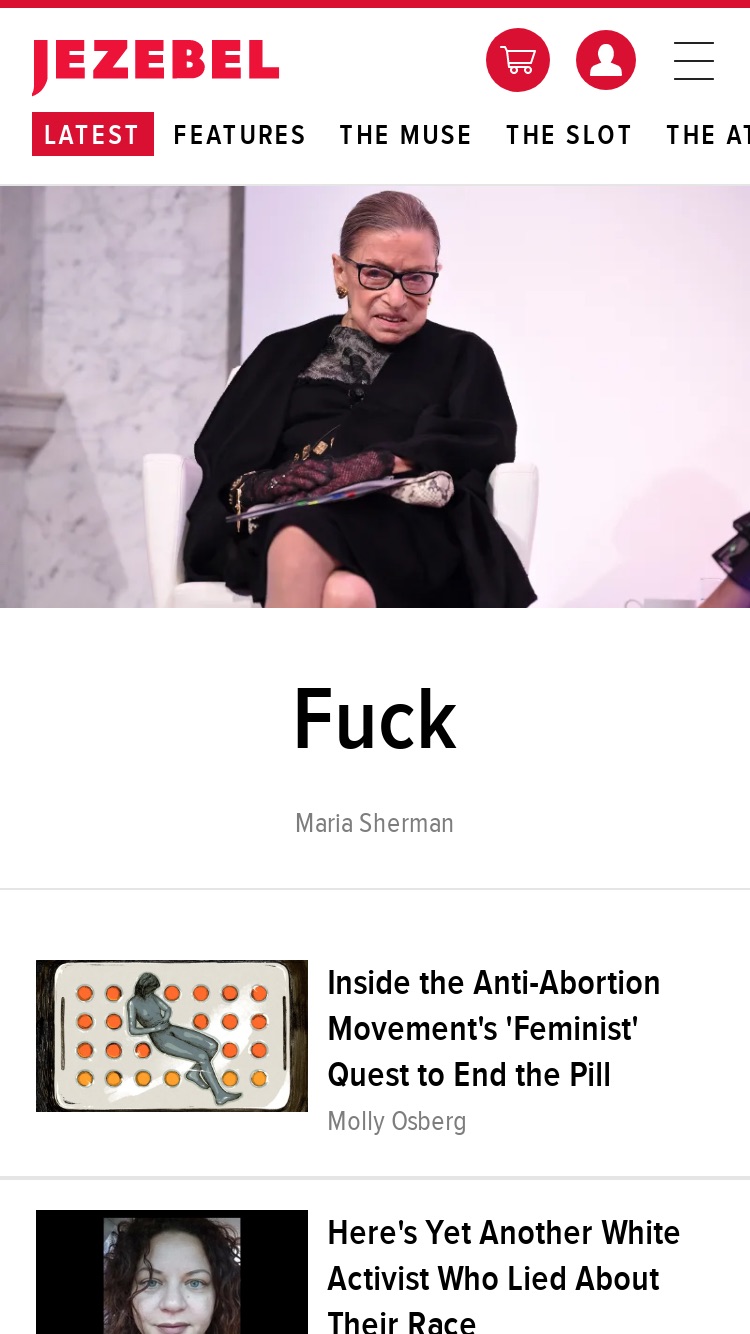This screenshot has height=1334, width=750.
Task: Open the shopping cart icon
Action: pos(518,60)
